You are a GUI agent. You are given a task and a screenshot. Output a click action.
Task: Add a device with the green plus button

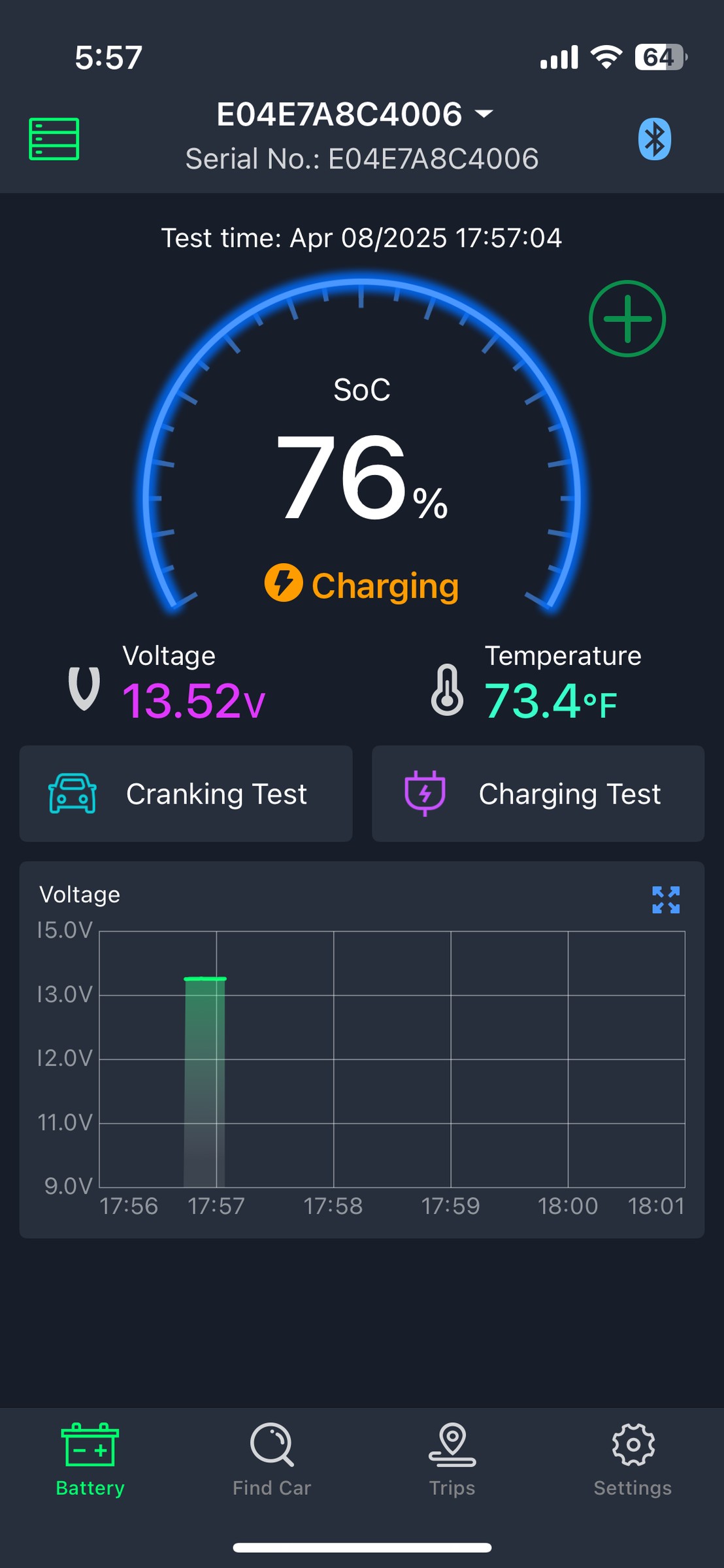627,319
